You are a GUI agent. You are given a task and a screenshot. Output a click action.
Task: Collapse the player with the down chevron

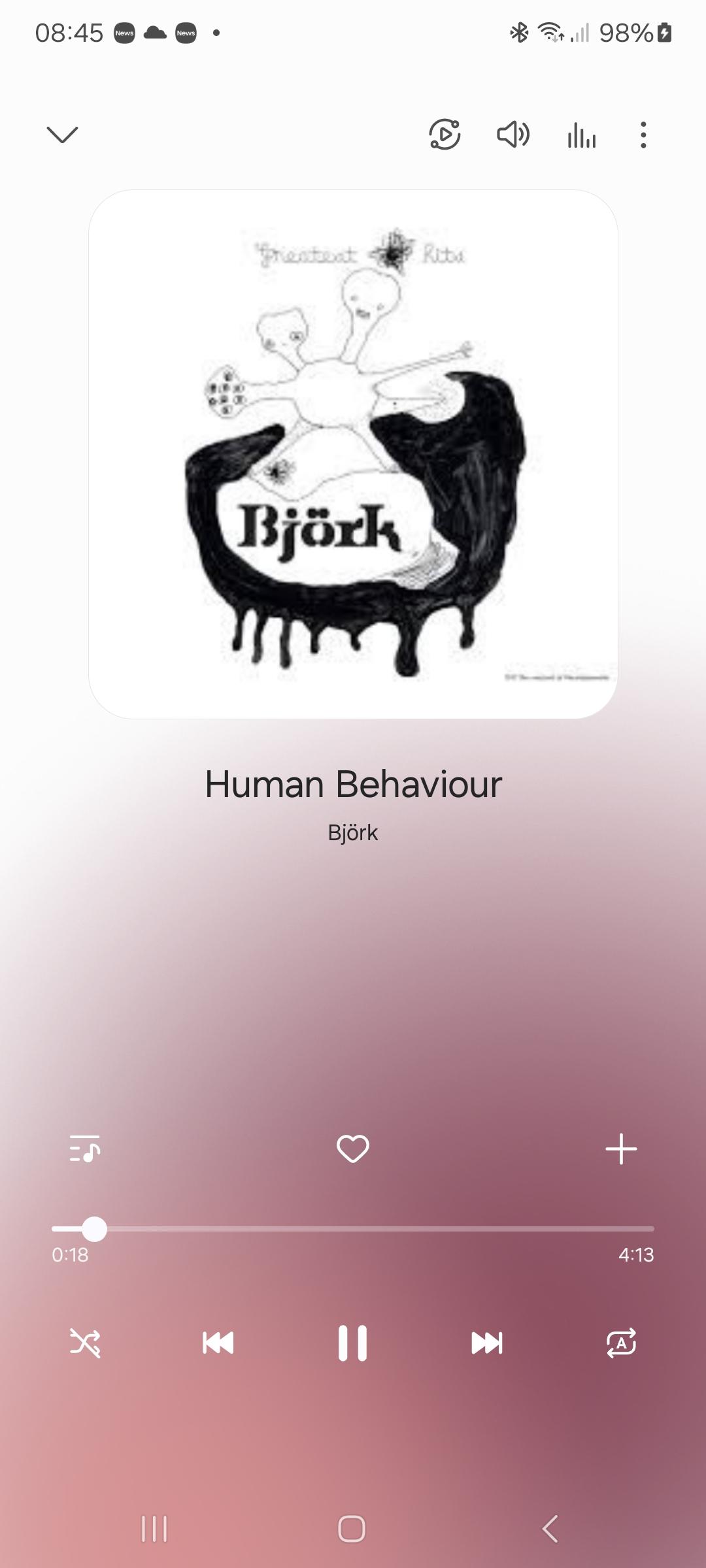[x=63, y=135]
